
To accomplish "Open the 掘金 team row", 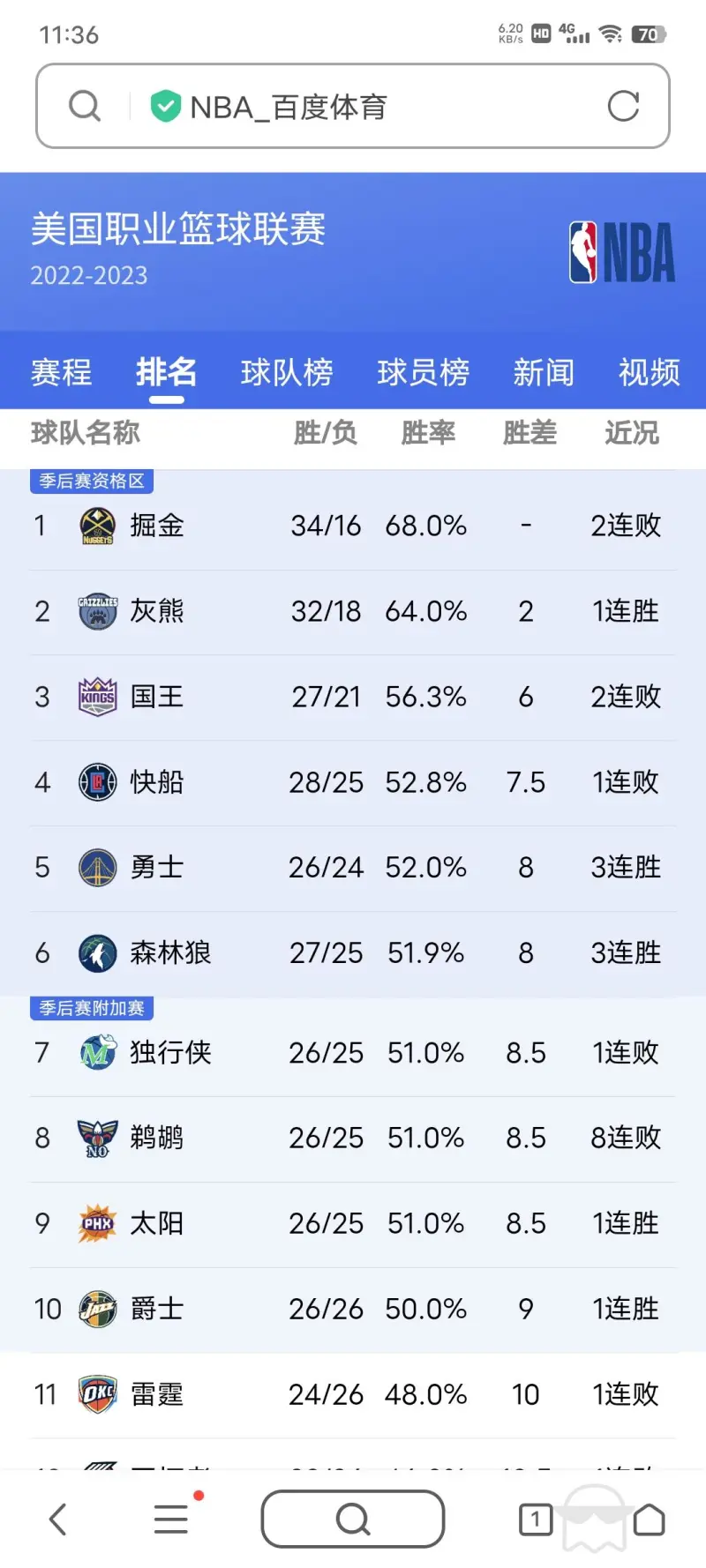I will click(x=353, y=526).
